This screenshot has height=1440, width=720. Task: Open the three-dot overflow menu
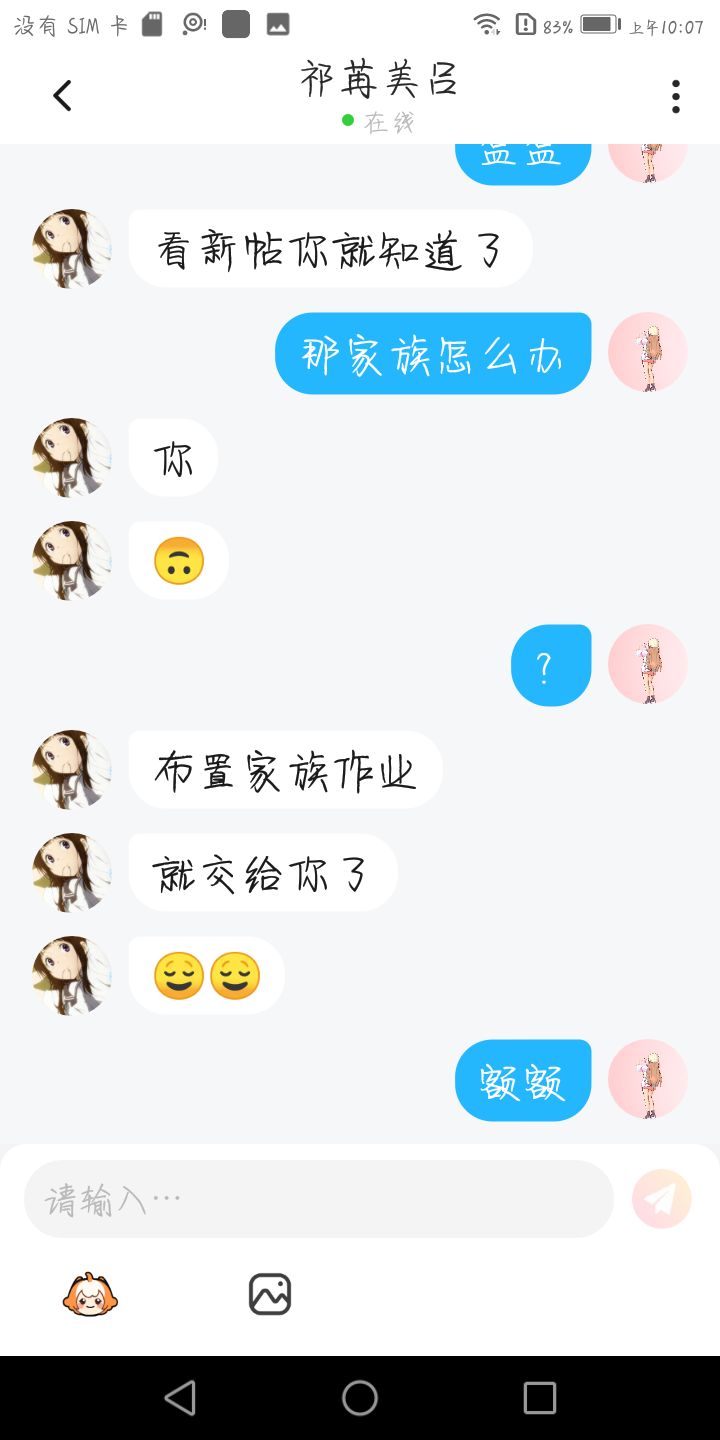[676, 96]
